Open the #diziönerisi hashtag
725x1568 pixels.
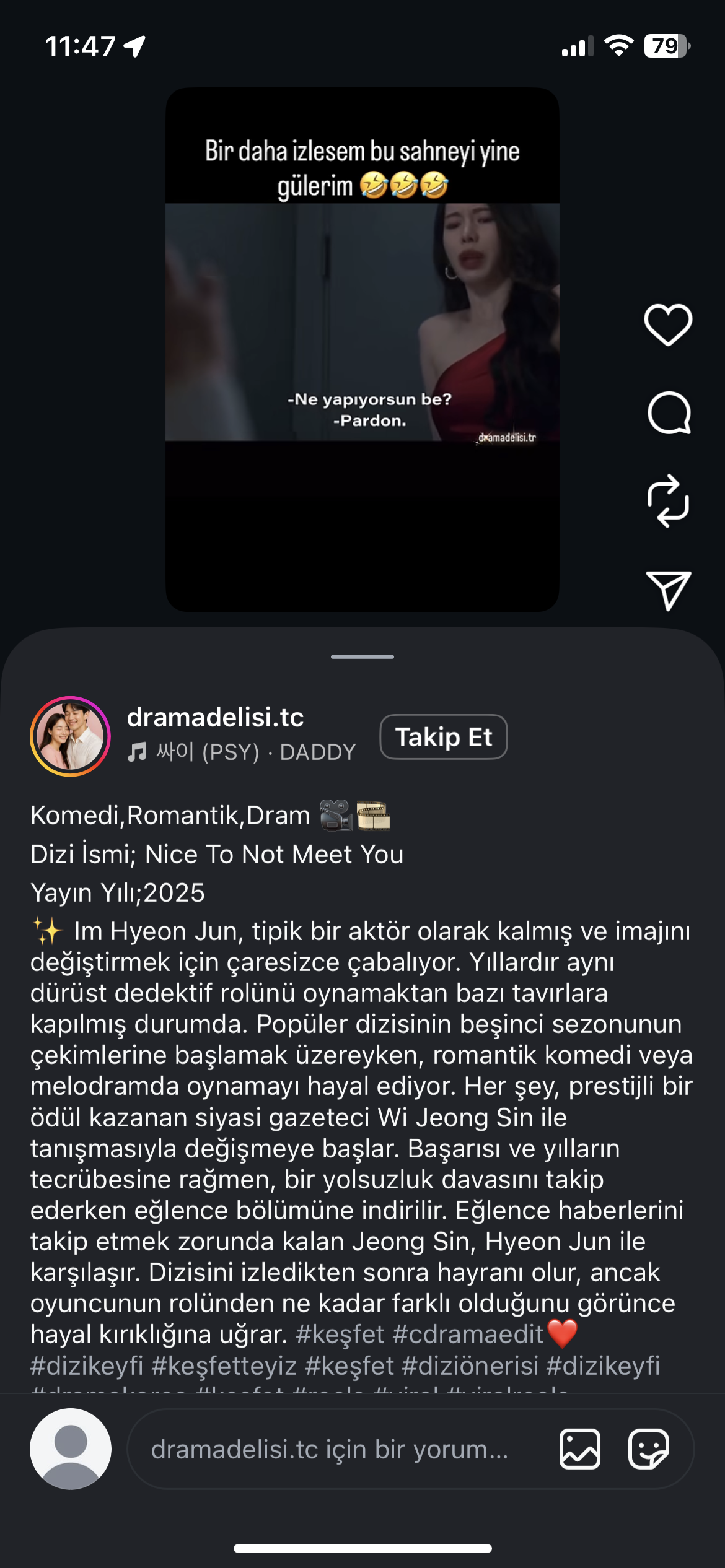click(x=470, y=1365)
